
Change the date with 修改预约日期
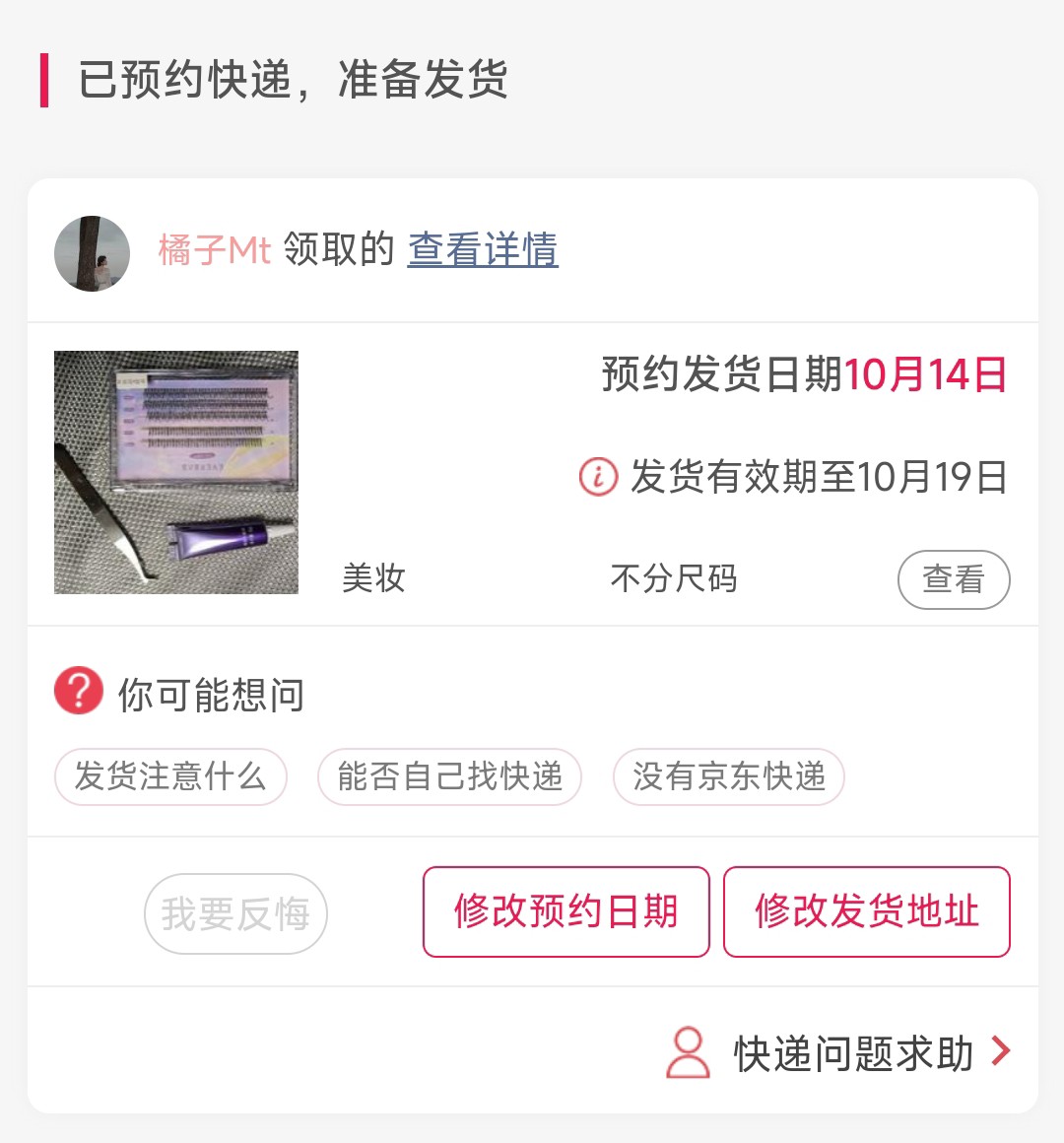[x=565, y=911]
